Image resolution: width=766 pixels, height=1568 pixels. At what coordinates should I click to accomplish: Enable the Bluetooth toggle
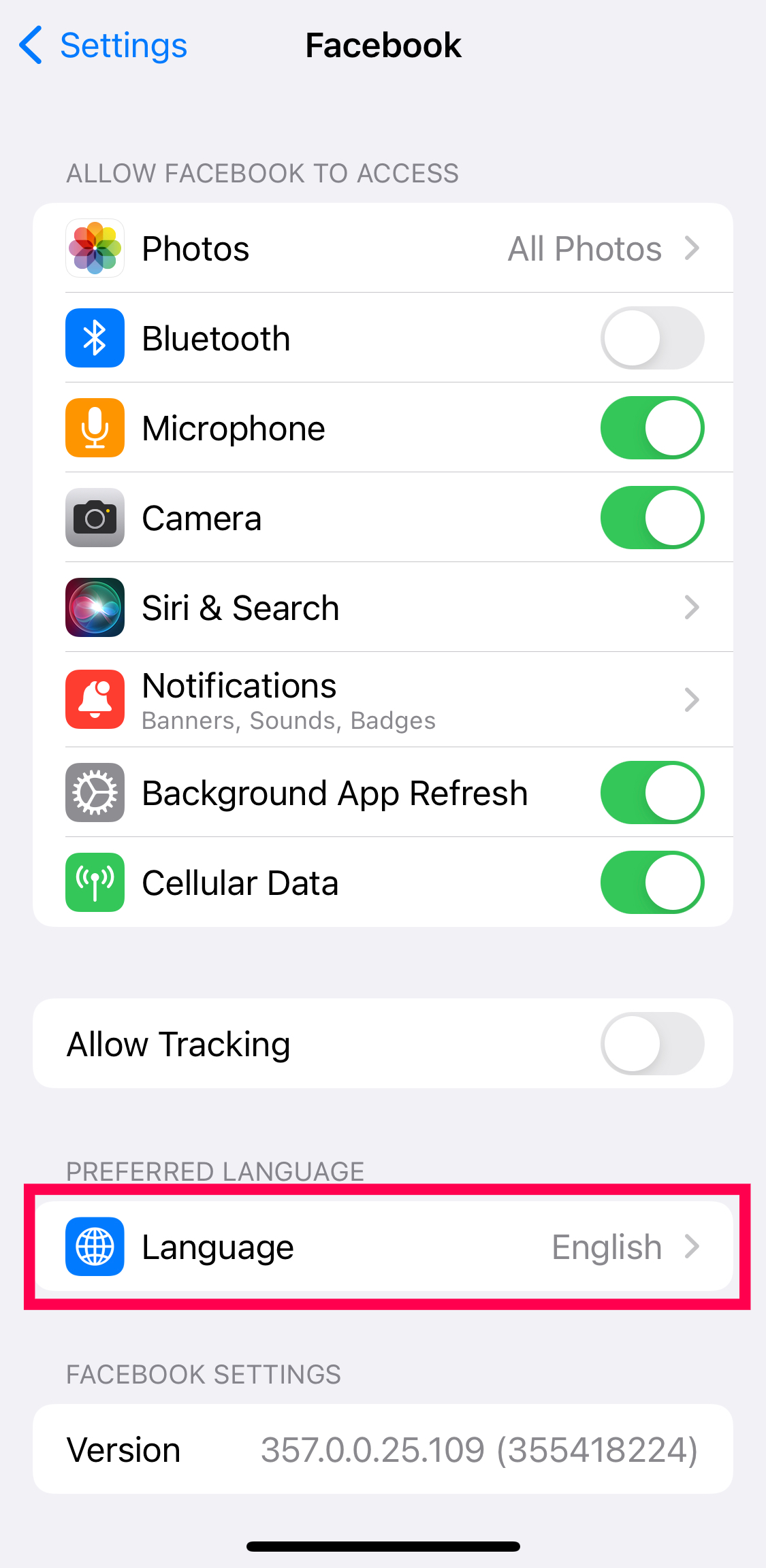(x=652, y=338)
